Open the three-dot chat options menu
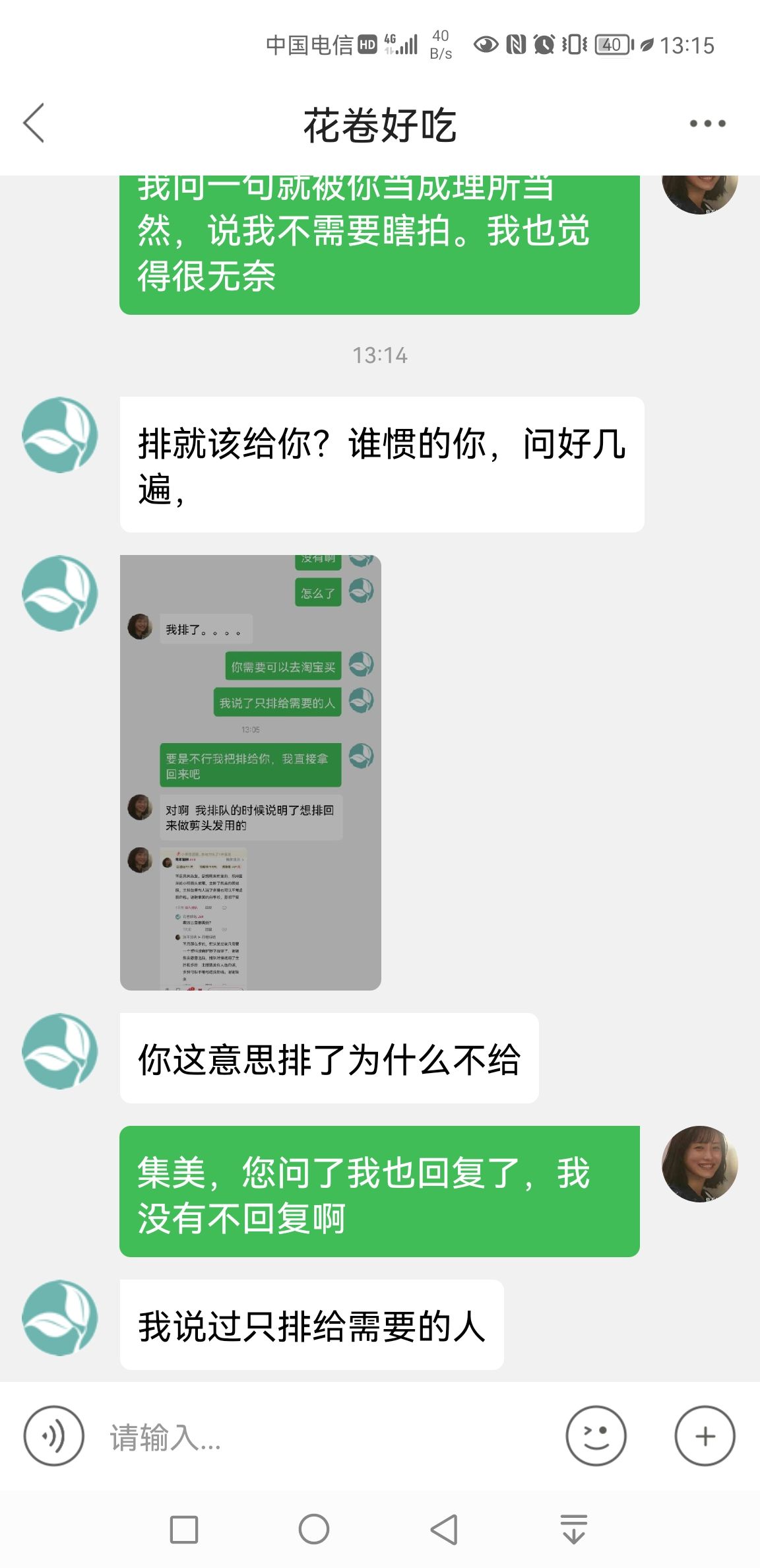 [707, 123]
